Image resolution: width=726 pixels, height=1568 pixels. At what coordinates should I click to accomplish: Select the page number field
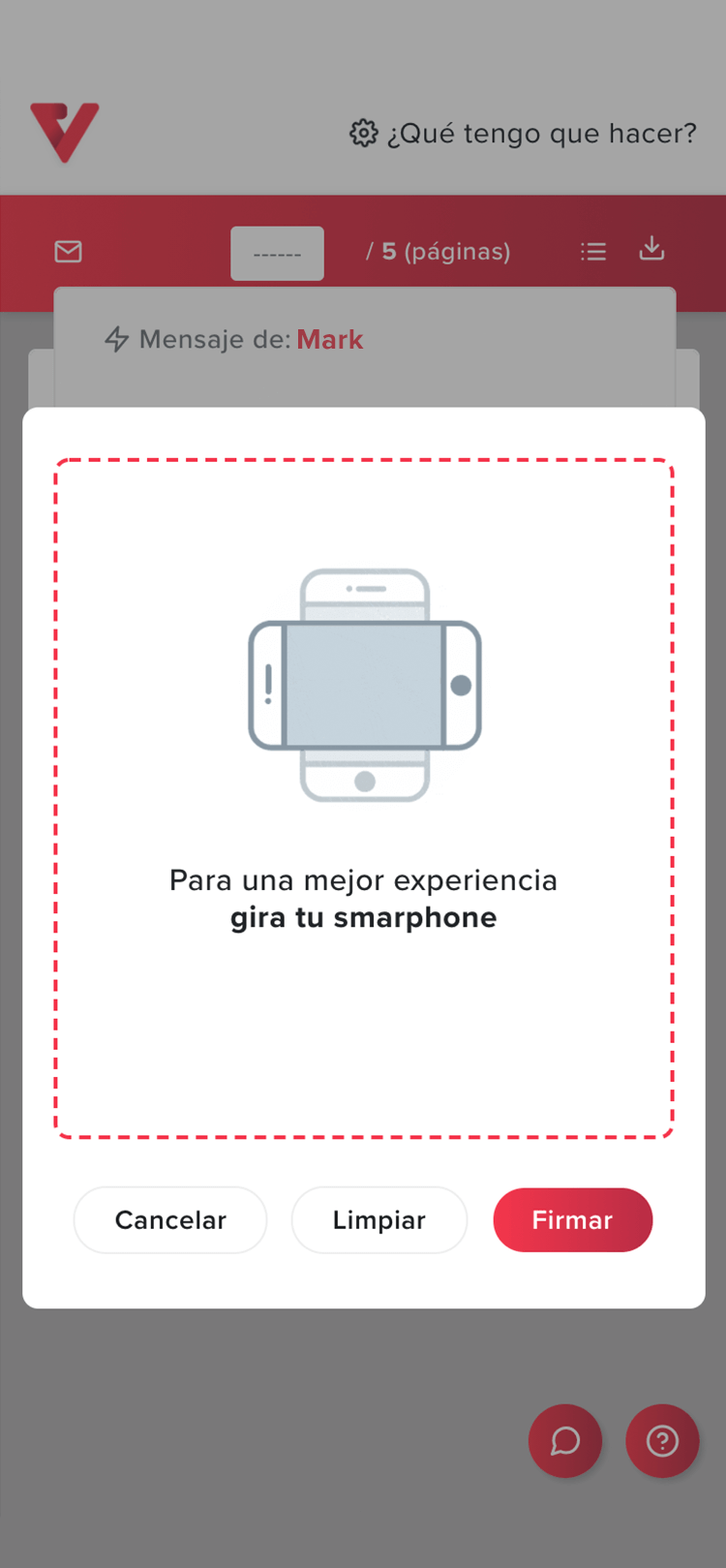[277, 254]
